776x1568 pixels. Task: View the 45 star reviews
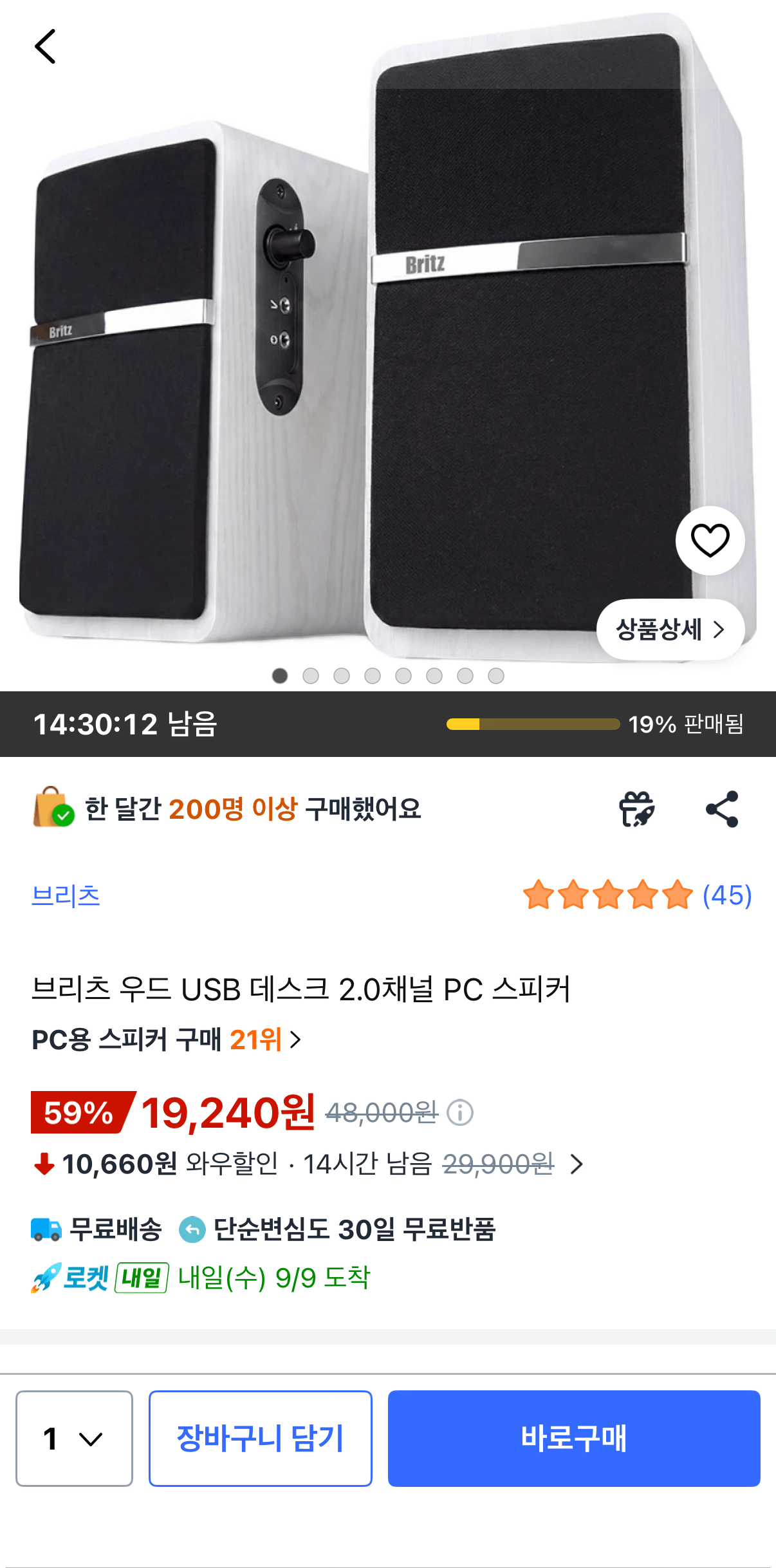[x=637, y=895]
